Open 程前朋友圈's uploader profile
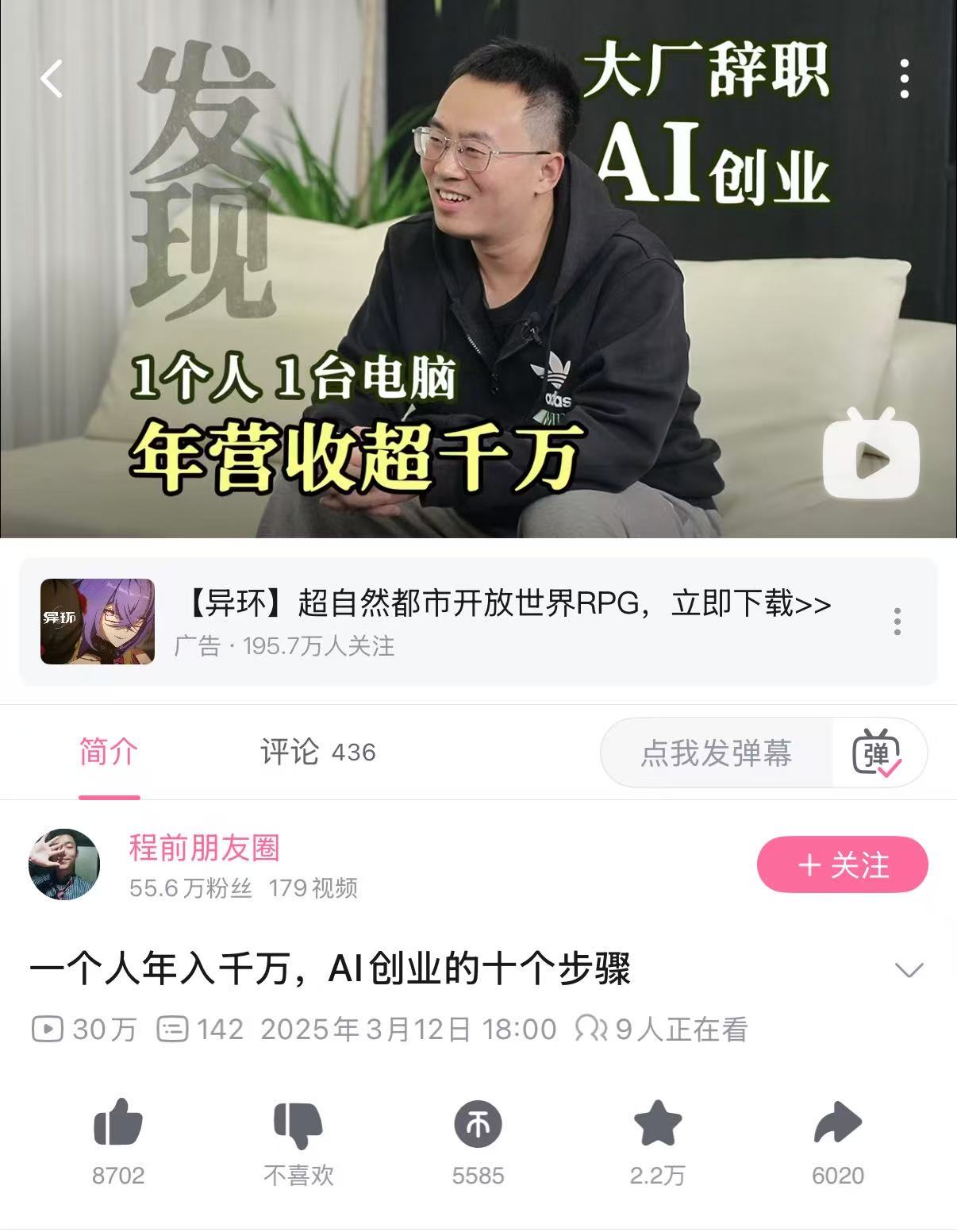 click(x=204, y=848)
